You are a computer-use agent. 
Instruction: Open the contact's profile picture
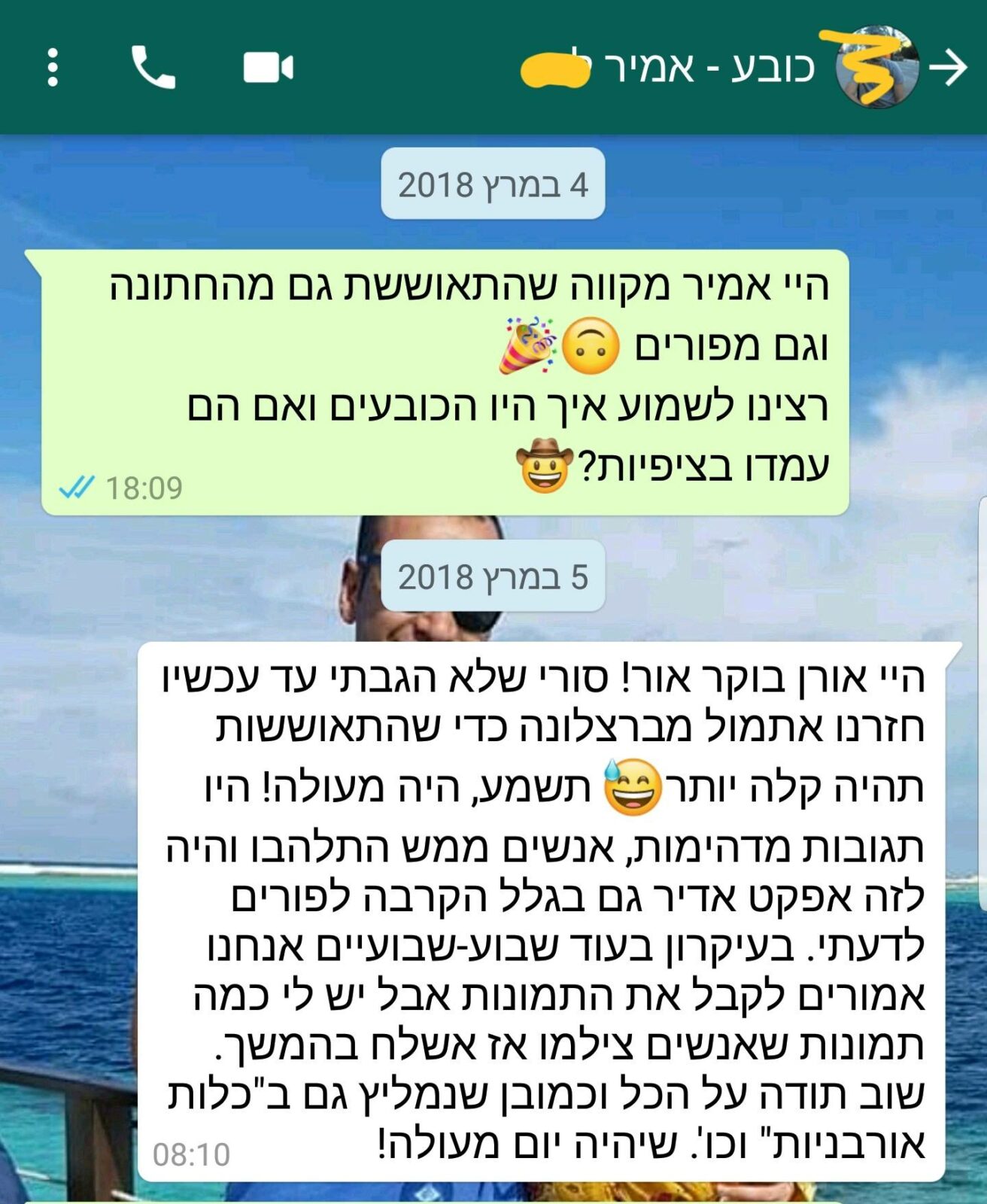878,68
